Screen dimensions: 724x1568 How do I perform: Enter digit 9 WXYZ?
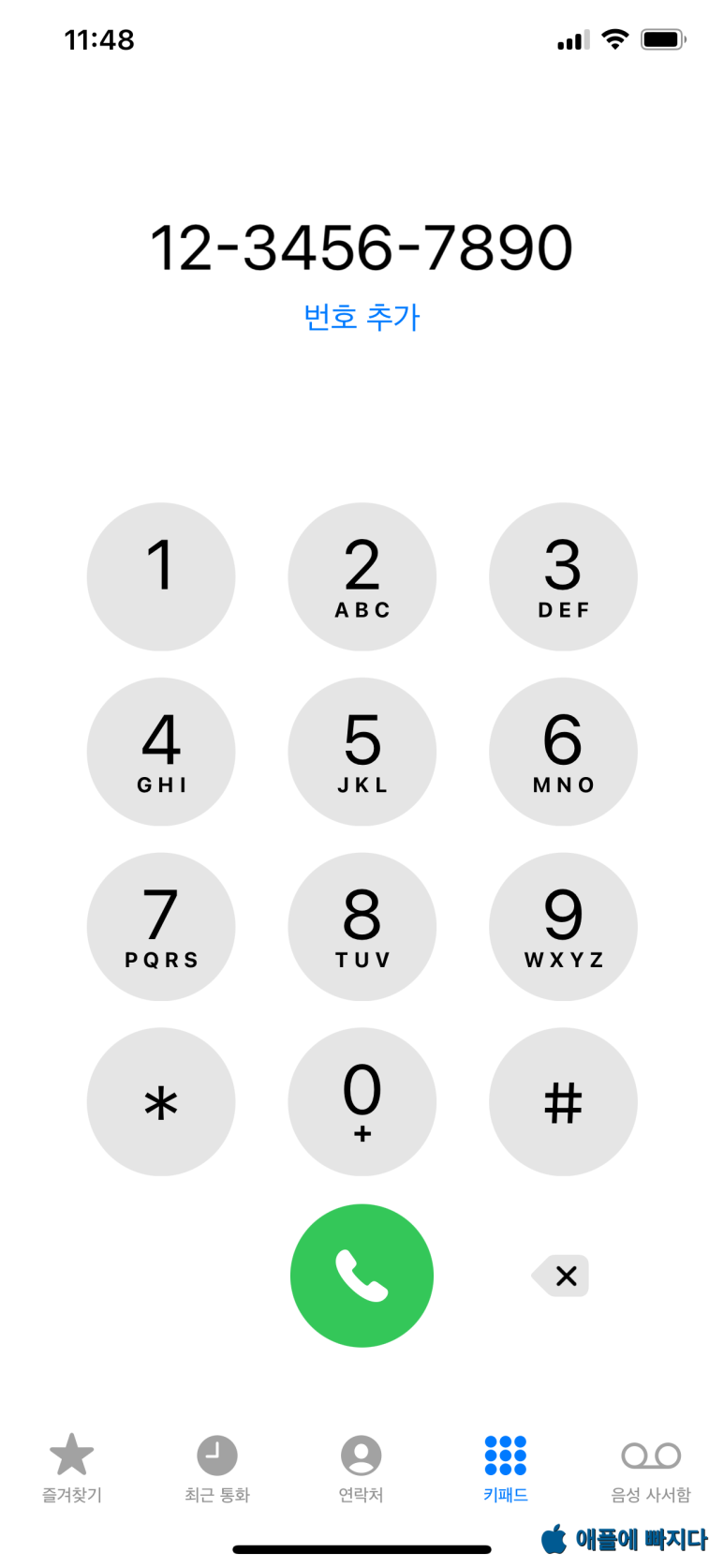click(x=563, y=927)
